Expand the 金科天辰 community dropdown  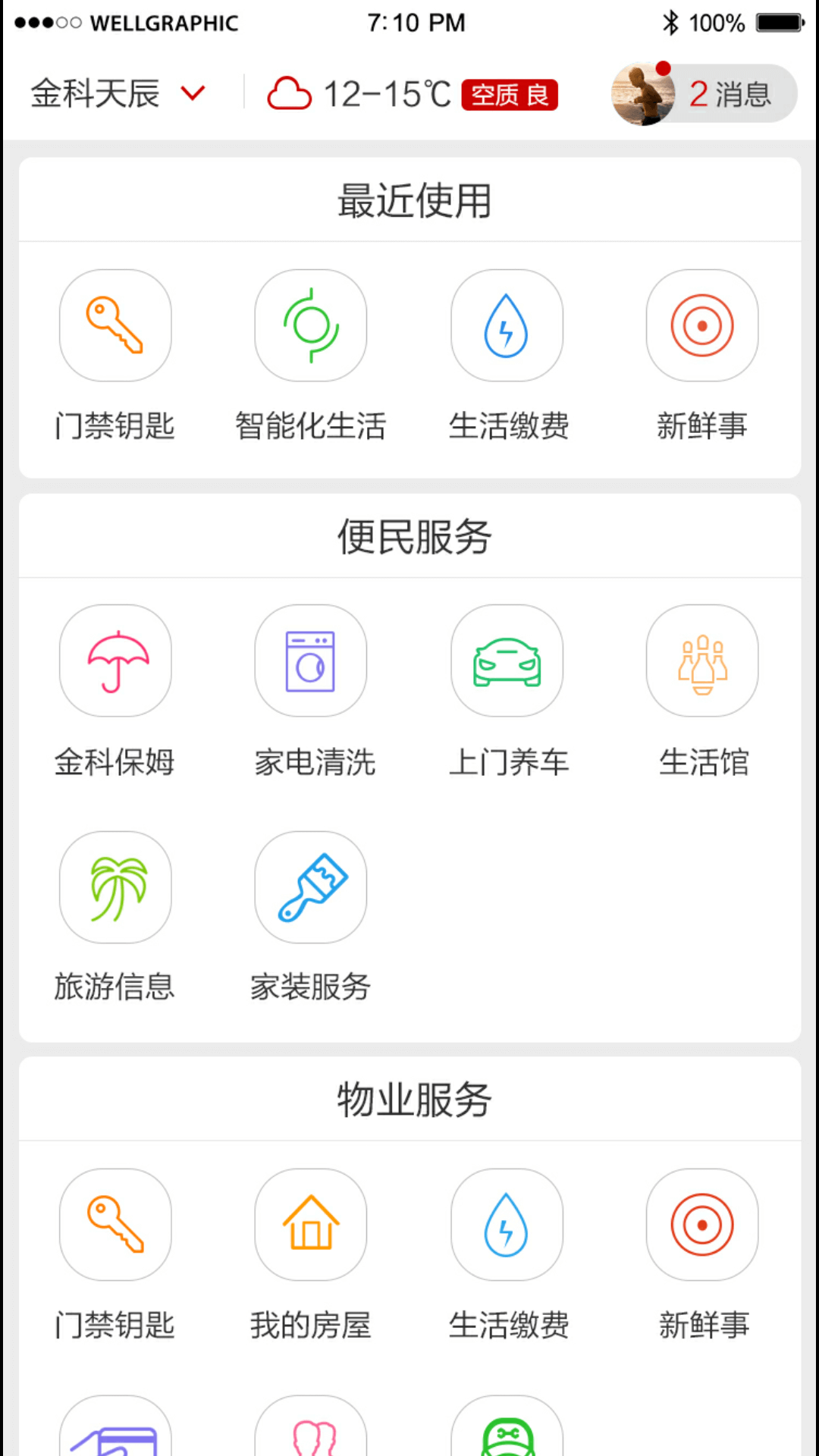(x=118, y=94)
